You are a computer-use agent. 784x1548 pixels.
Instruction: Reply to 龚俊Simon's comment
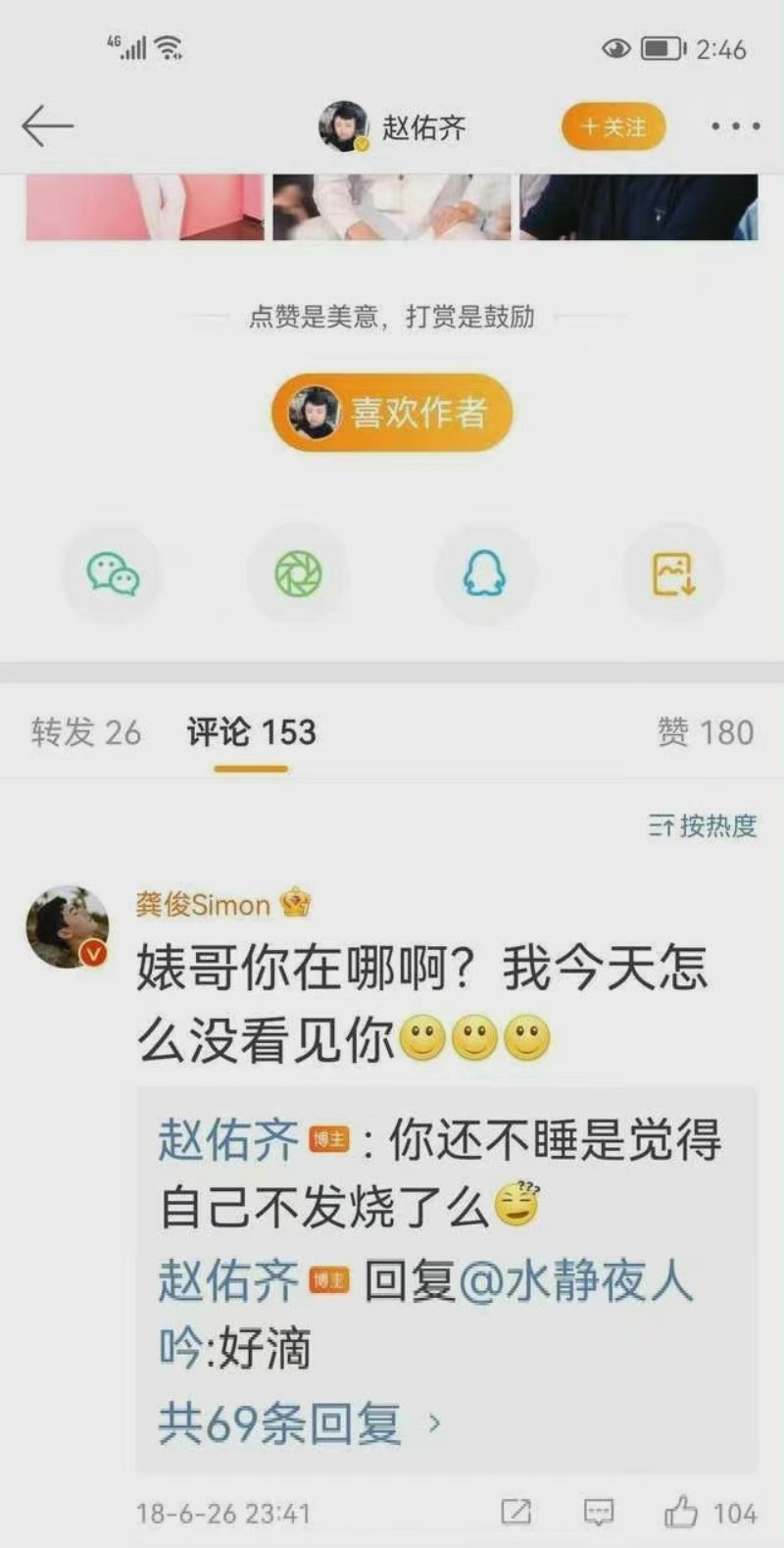tap(599, 1513)
